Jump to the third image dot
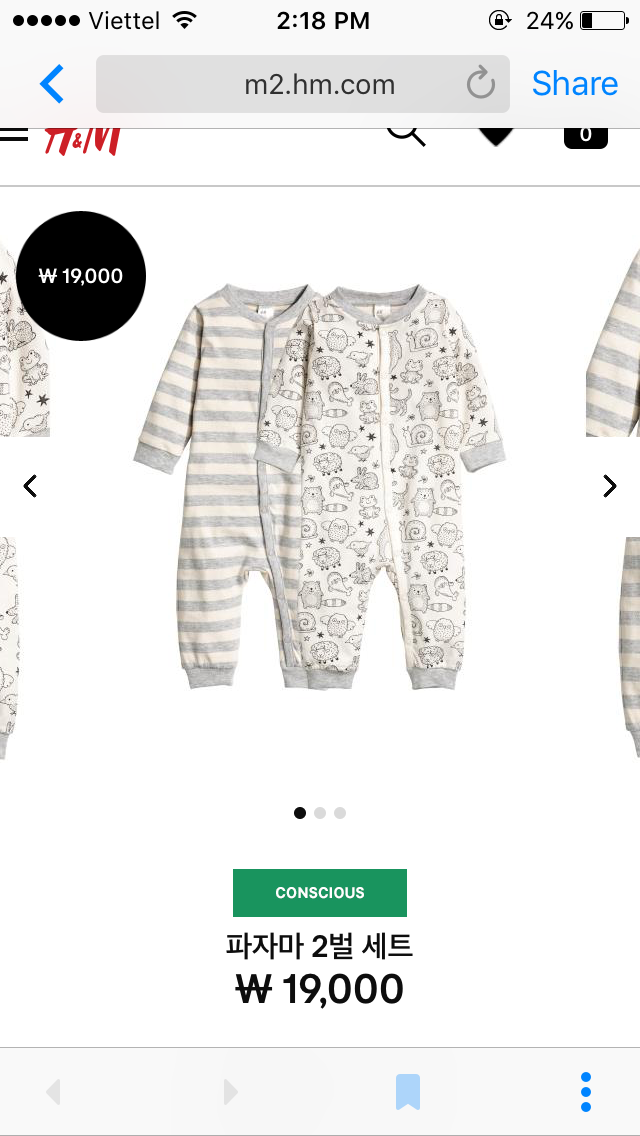 (340, 813)
